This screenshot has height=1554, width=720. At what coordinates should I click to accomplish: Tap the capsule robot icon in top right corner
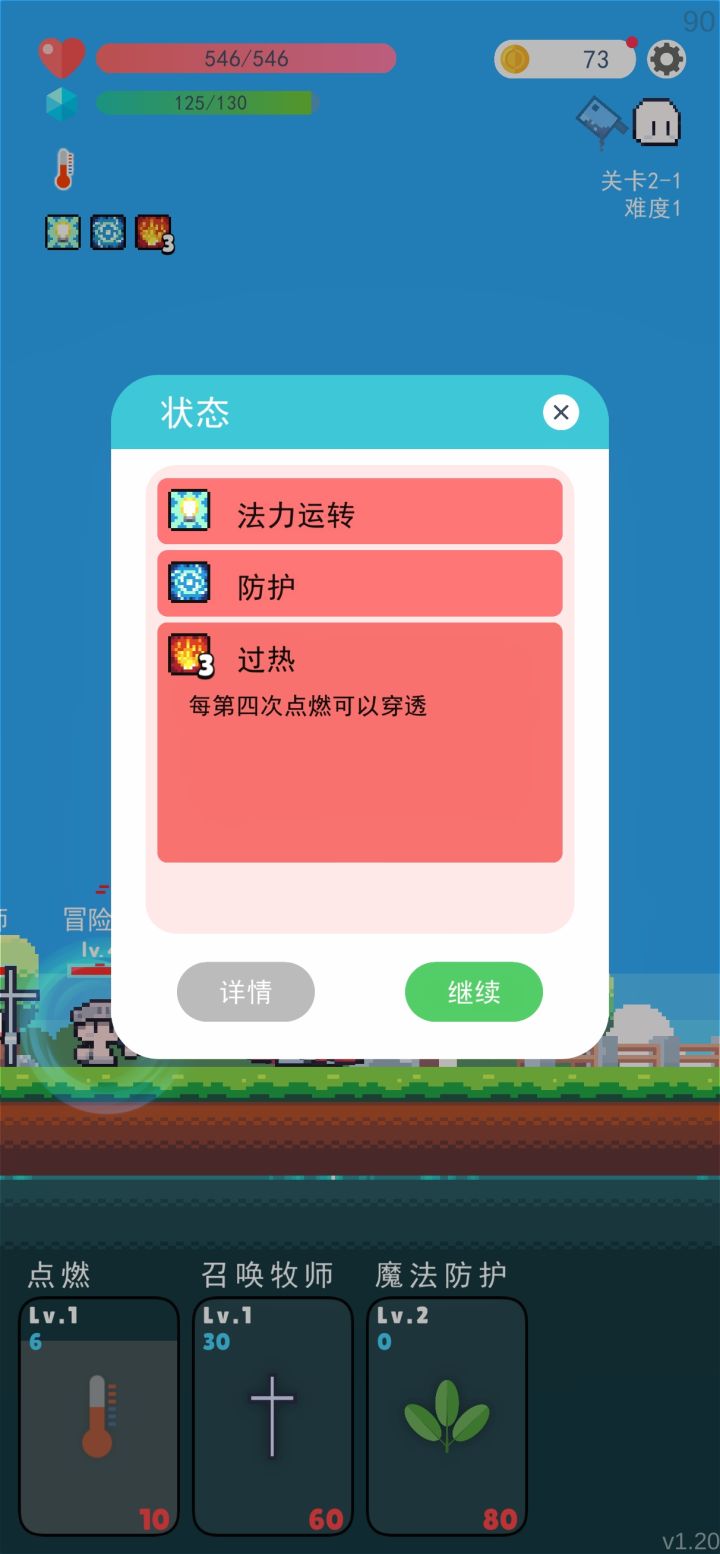tap(658, 120)
